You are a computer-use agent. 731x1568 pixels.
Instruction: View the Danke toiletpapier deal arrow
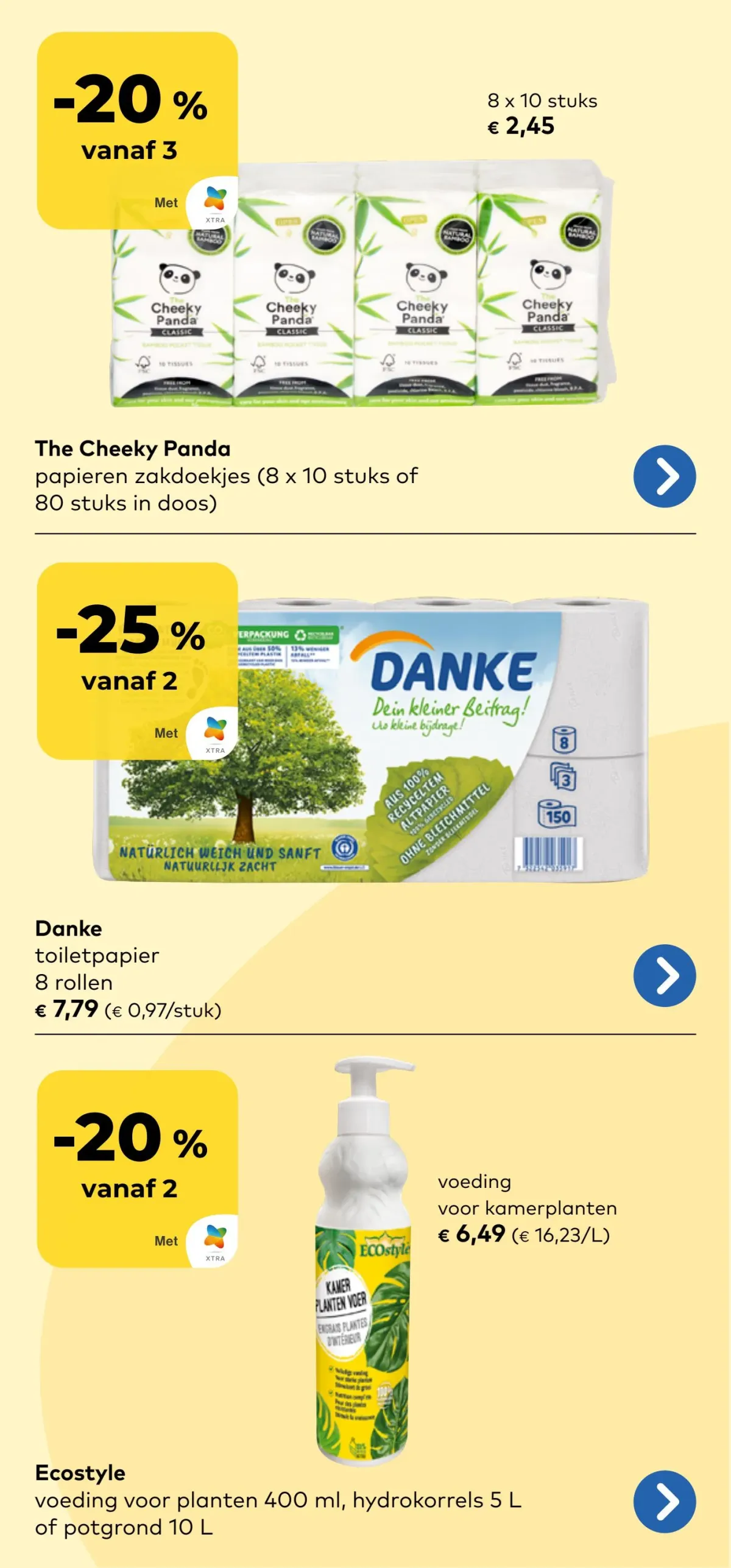(664, 975)
